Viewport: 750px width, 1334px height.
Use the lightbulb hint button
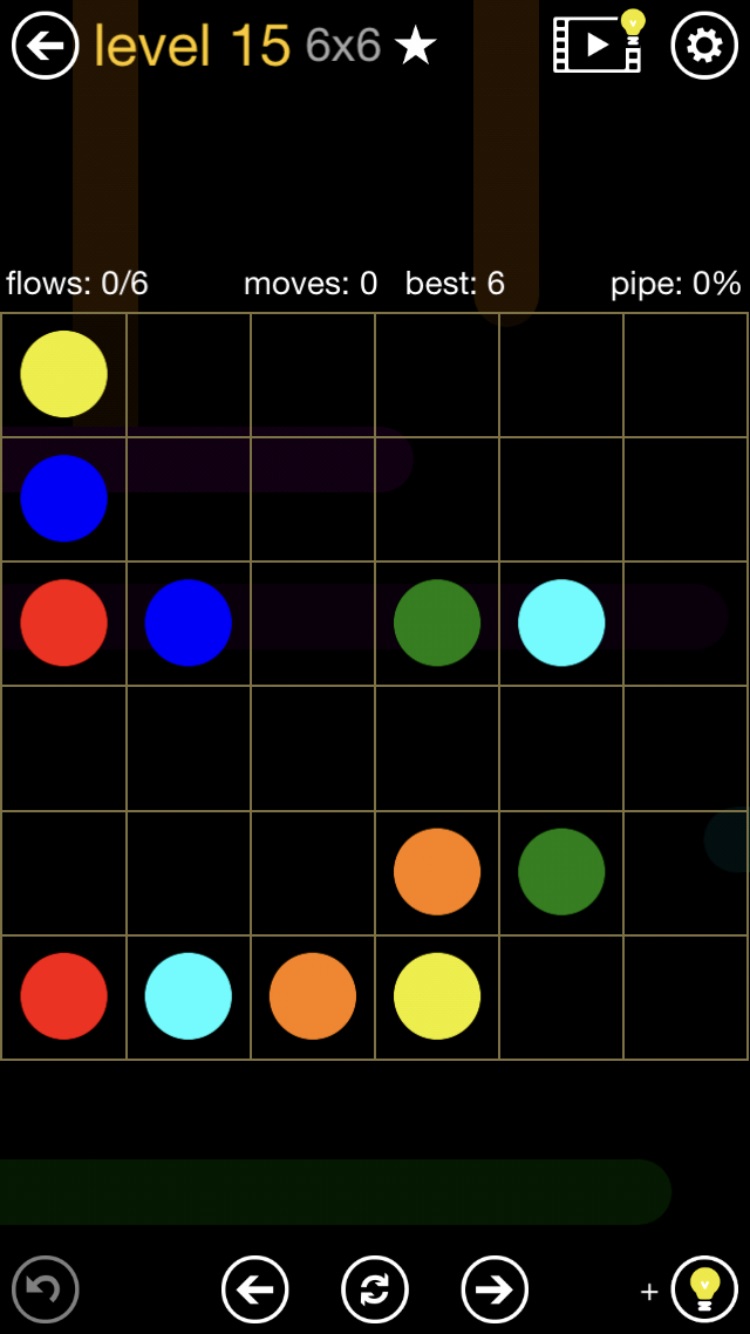click(x=704, y=1289)
